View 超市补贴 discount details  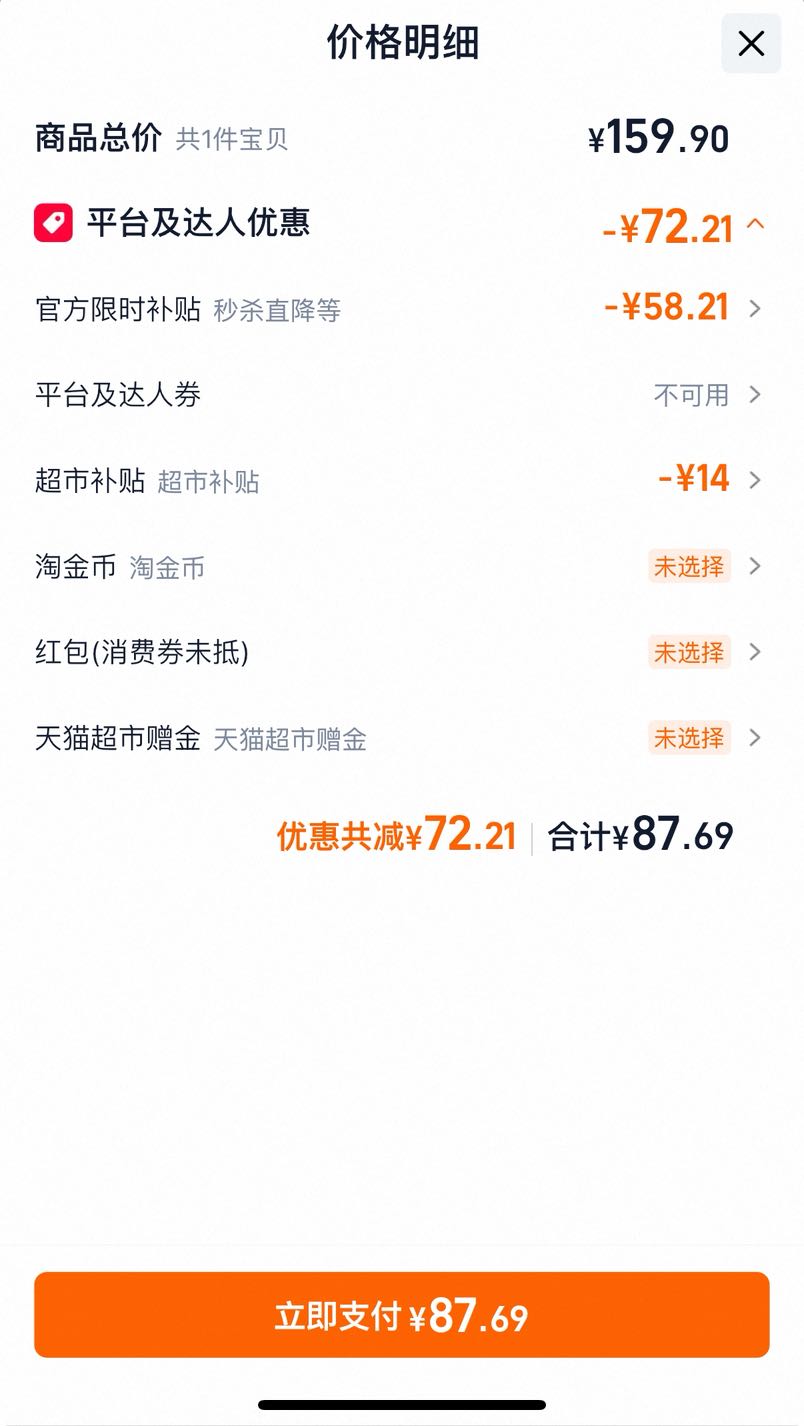401,481
